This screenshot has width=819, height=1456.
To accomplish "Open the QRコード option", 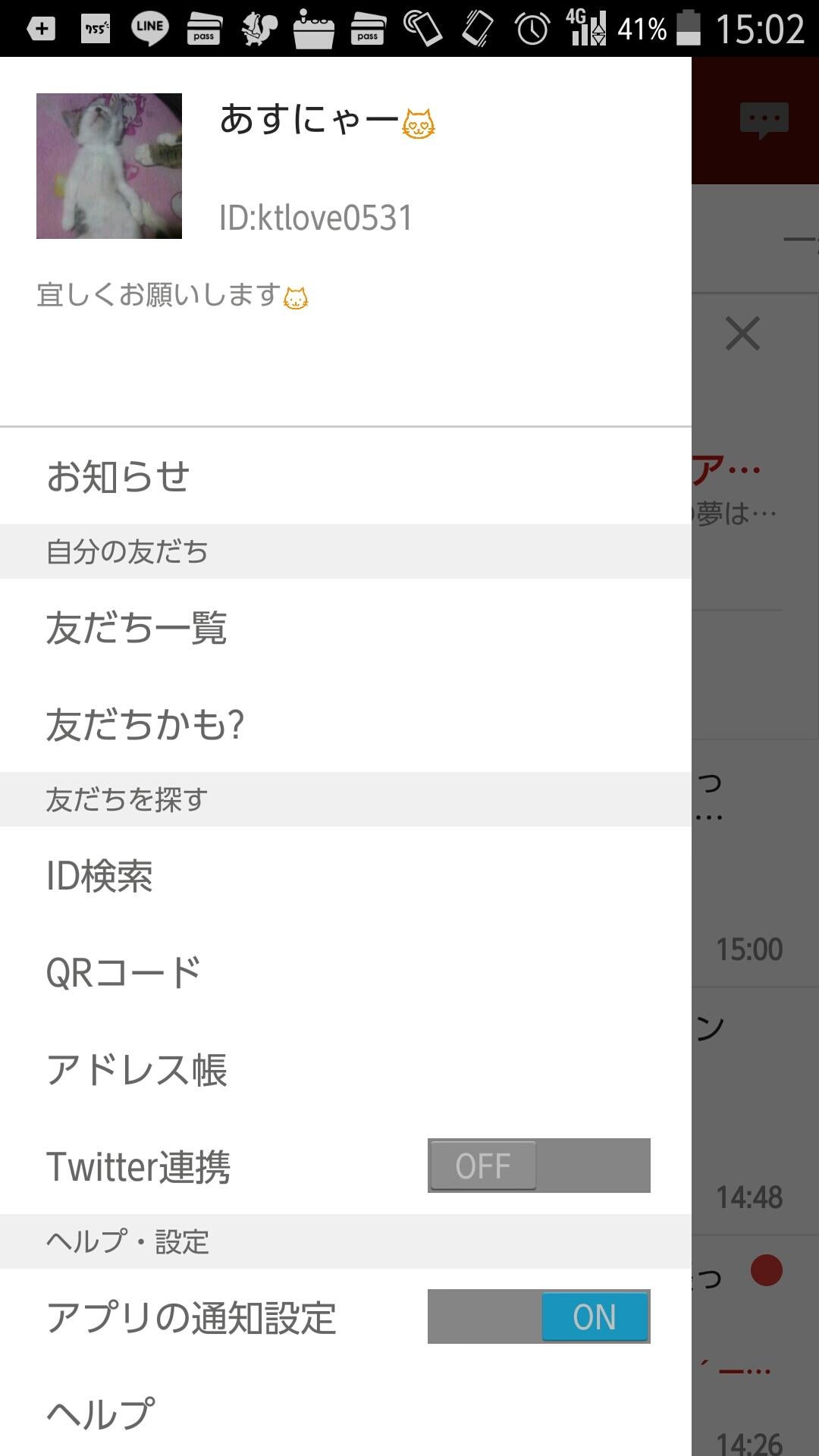I will pos(121,971).
